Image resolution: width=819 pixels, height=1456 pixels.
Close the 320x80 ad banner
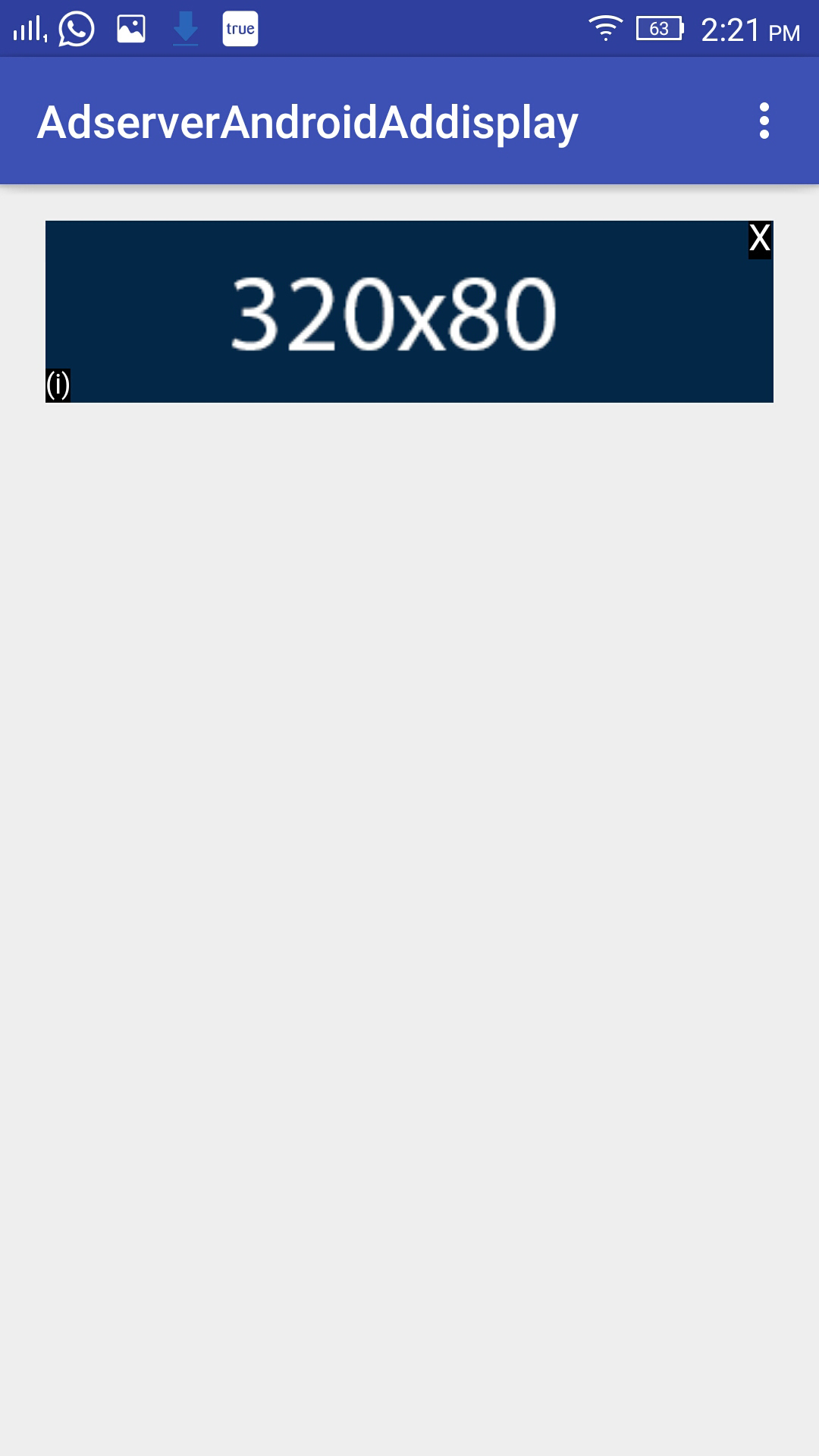point(760,240)
